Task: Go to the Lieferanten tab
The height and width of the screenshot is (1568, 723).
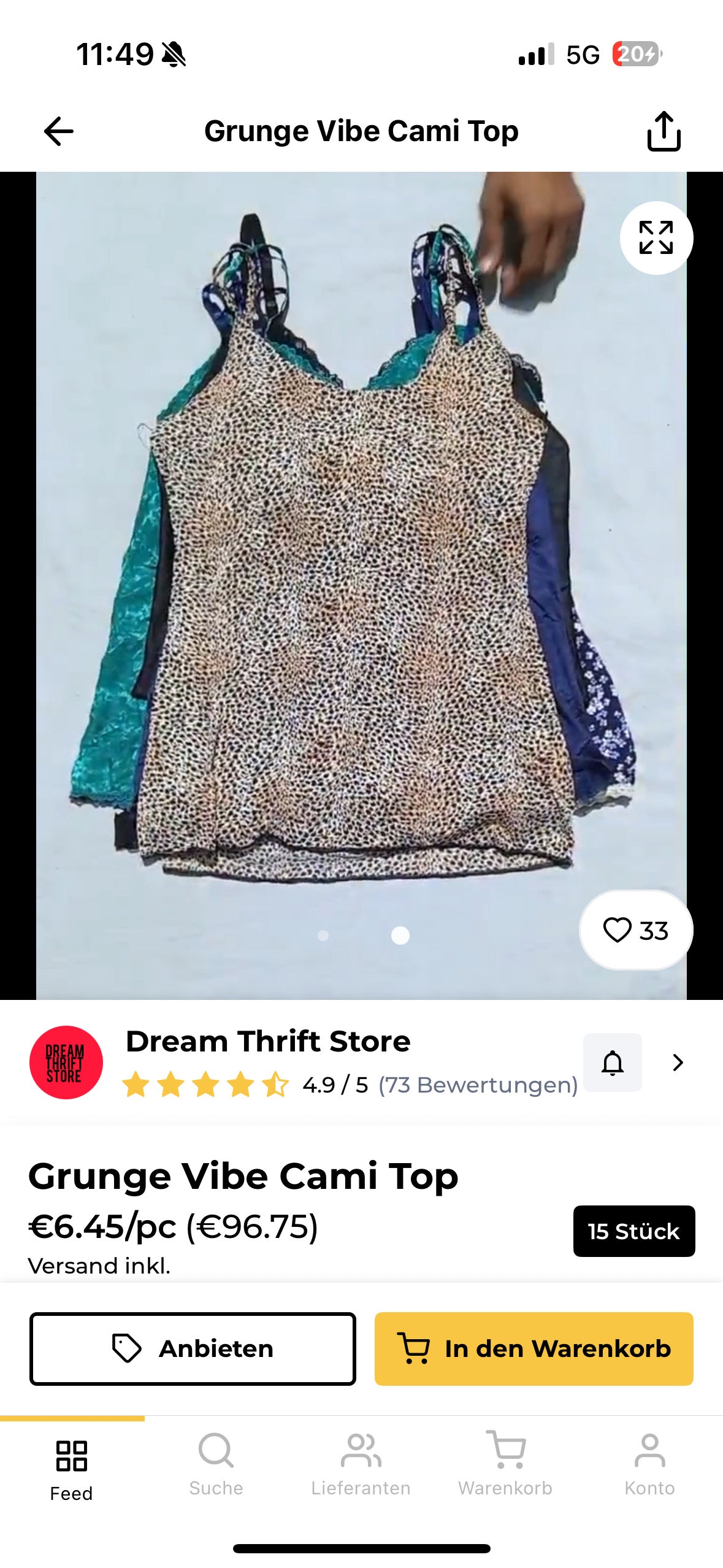Action: coord(361,1465)
